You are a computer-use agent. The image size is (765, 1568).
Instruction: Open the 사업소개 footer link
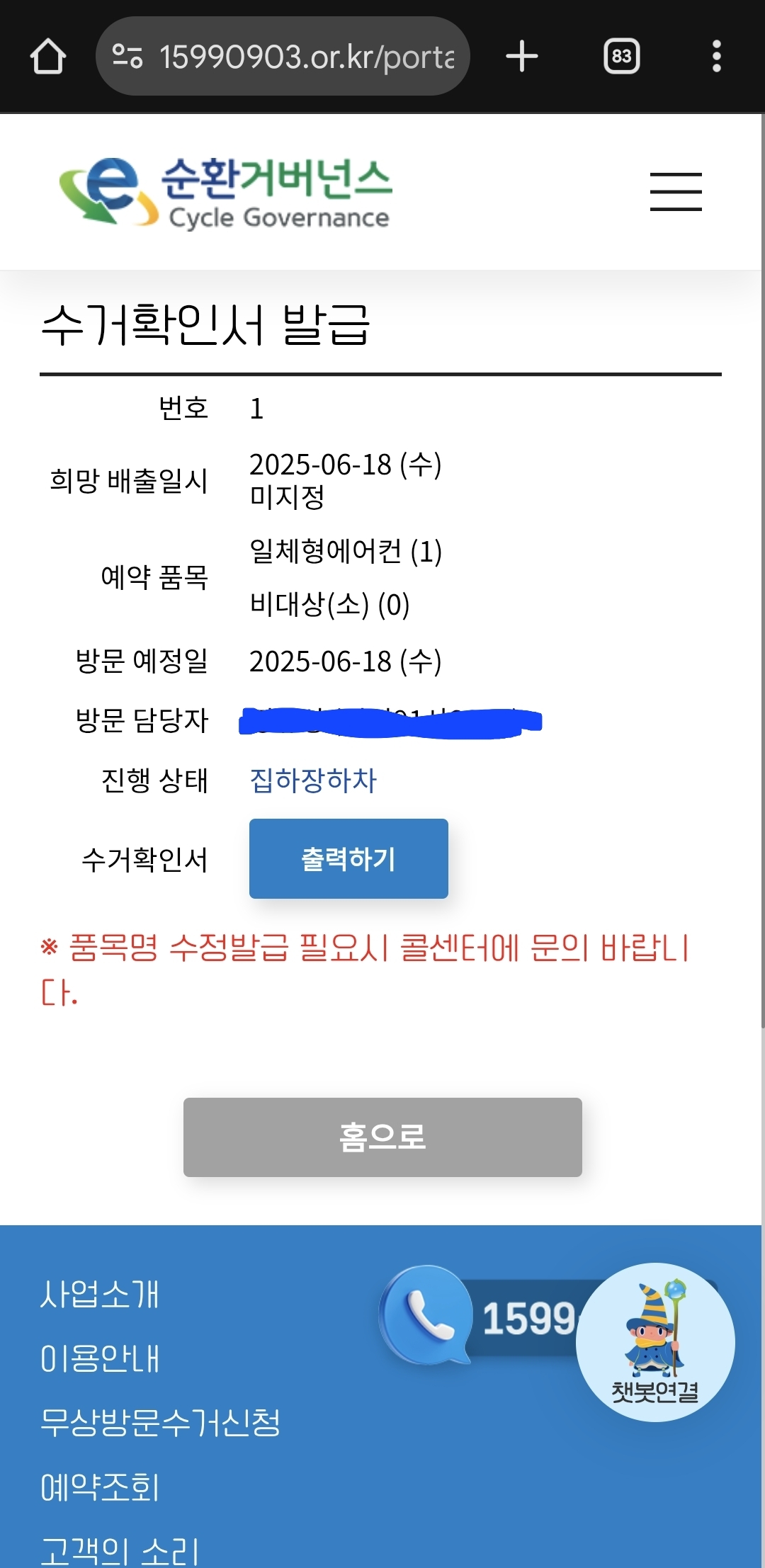100,1295
